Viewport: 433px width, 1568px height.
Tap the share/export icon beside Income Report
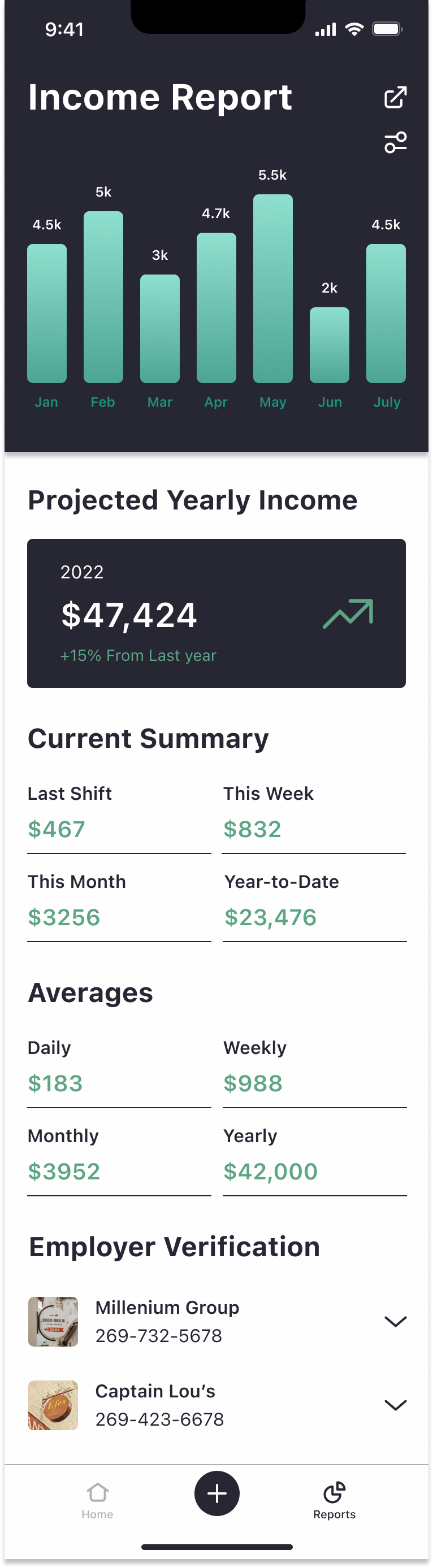click(395, 97)
